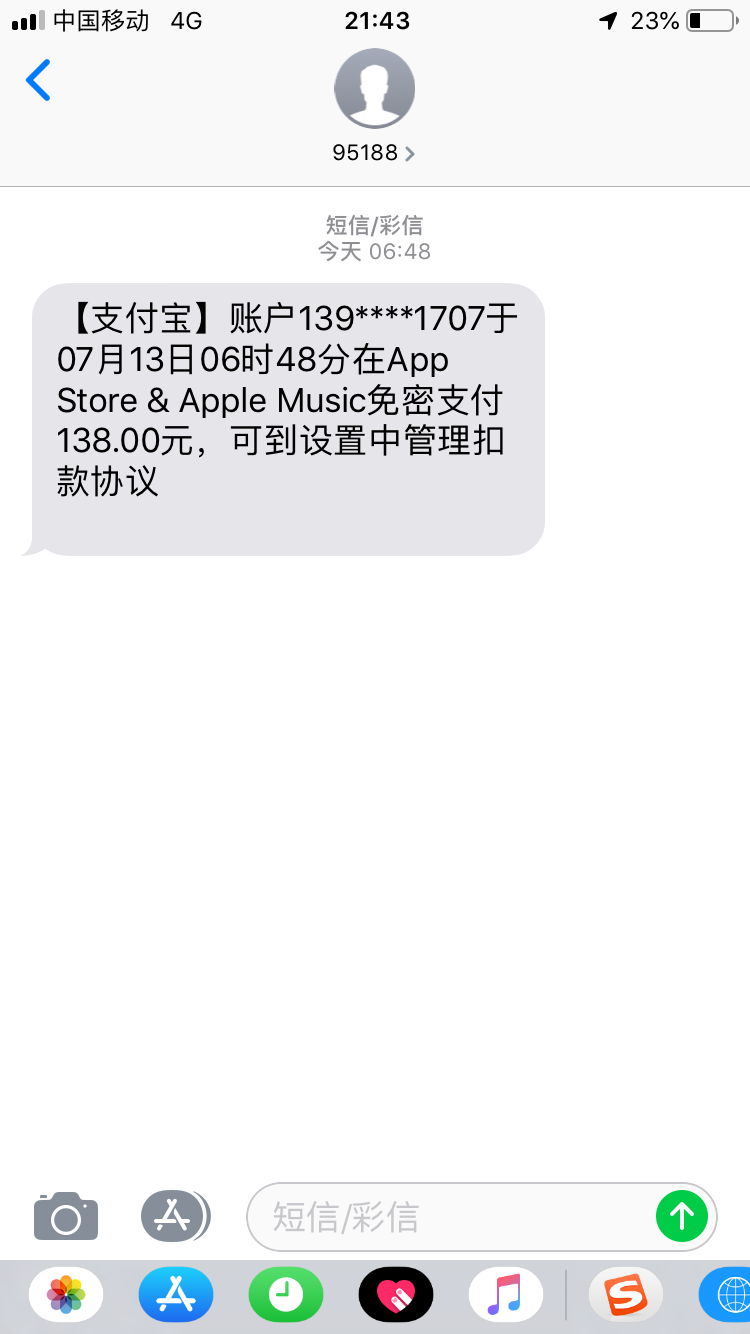The height and width of the screenshot is (1334, 750).
Task: Open the App Store iMessage app
Action: pos(176,1295)
